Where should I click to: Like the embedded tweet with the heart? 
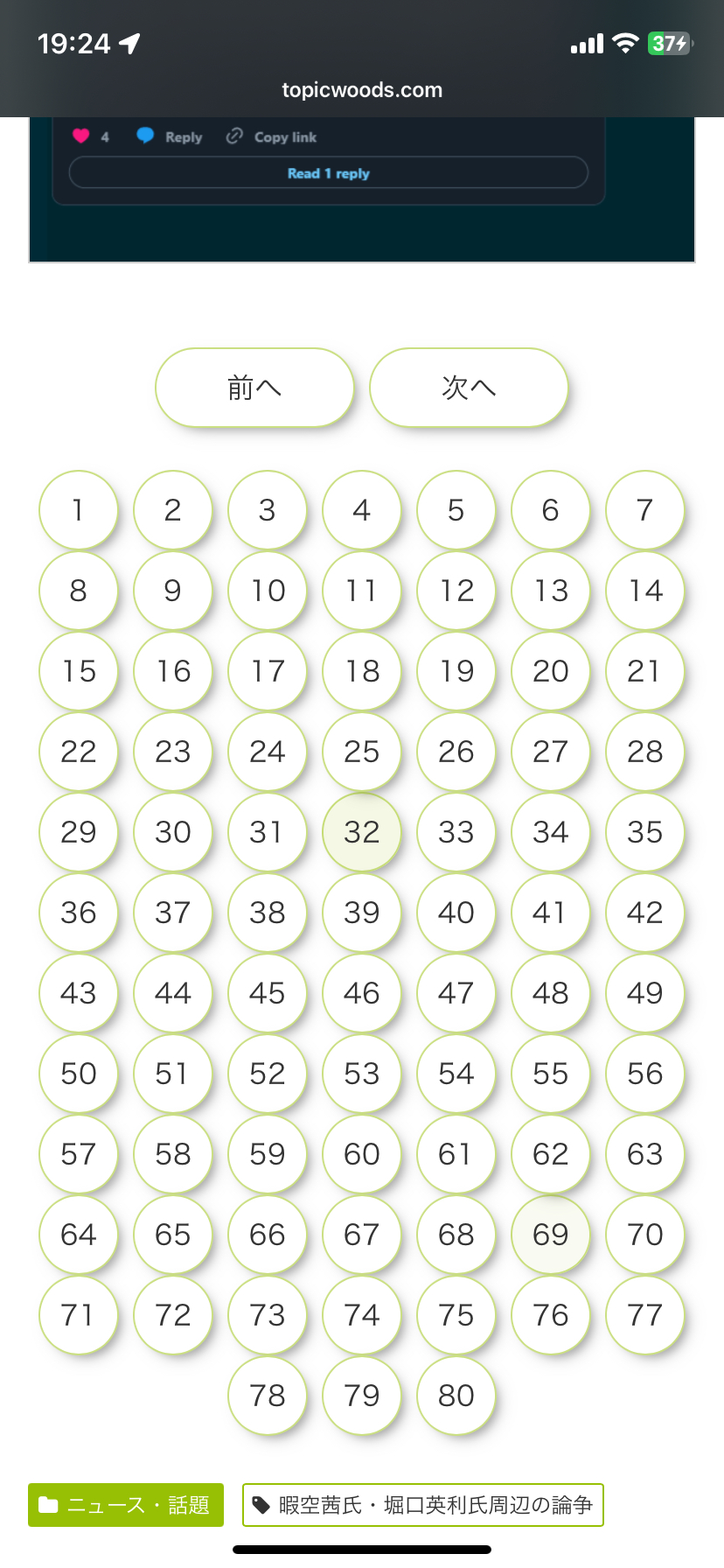[81, 136]
